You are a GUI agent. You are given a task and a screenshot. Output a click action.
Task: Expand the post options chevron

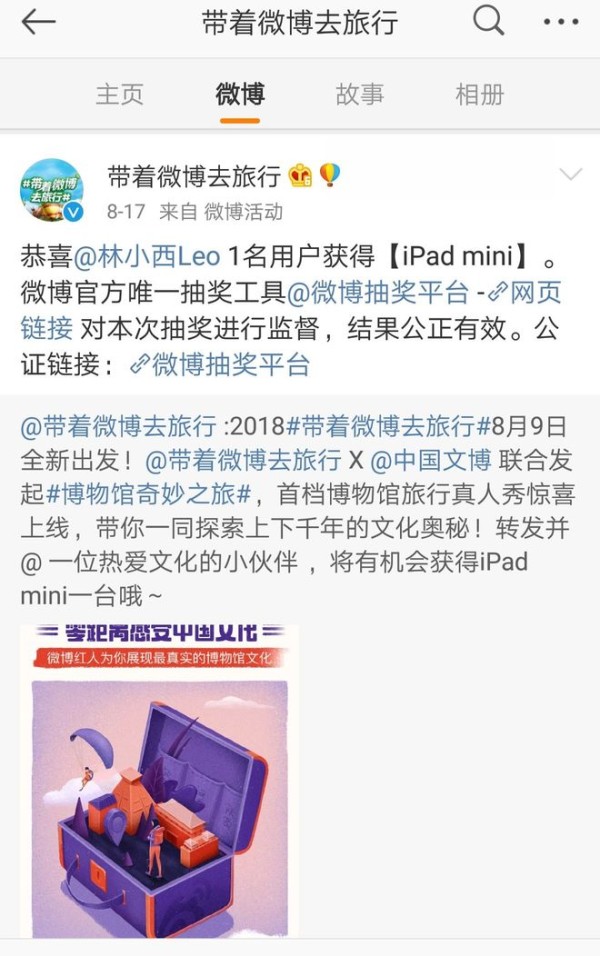tap(570, 176)
